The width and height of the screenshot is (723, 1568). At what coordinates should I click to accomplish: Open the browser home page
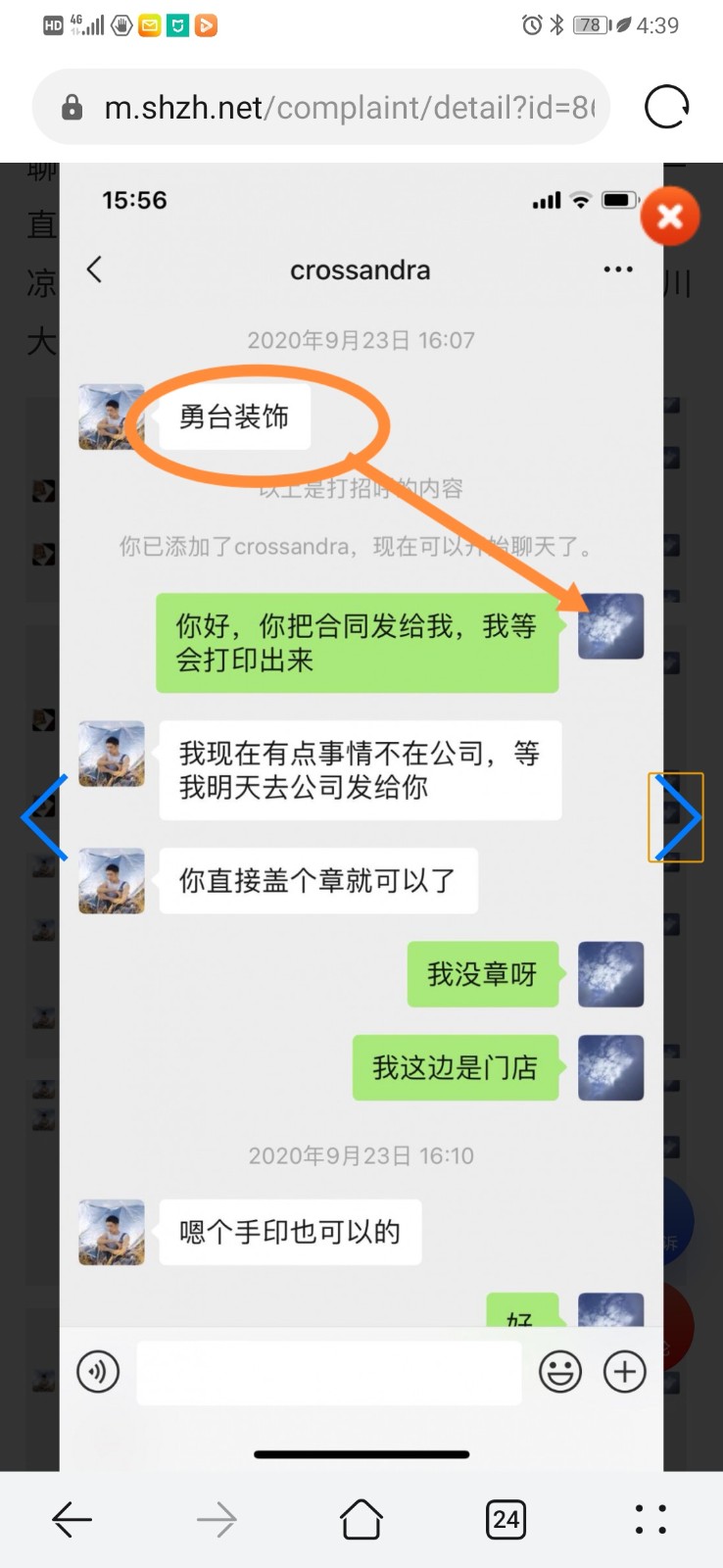tap(361, 1520)
